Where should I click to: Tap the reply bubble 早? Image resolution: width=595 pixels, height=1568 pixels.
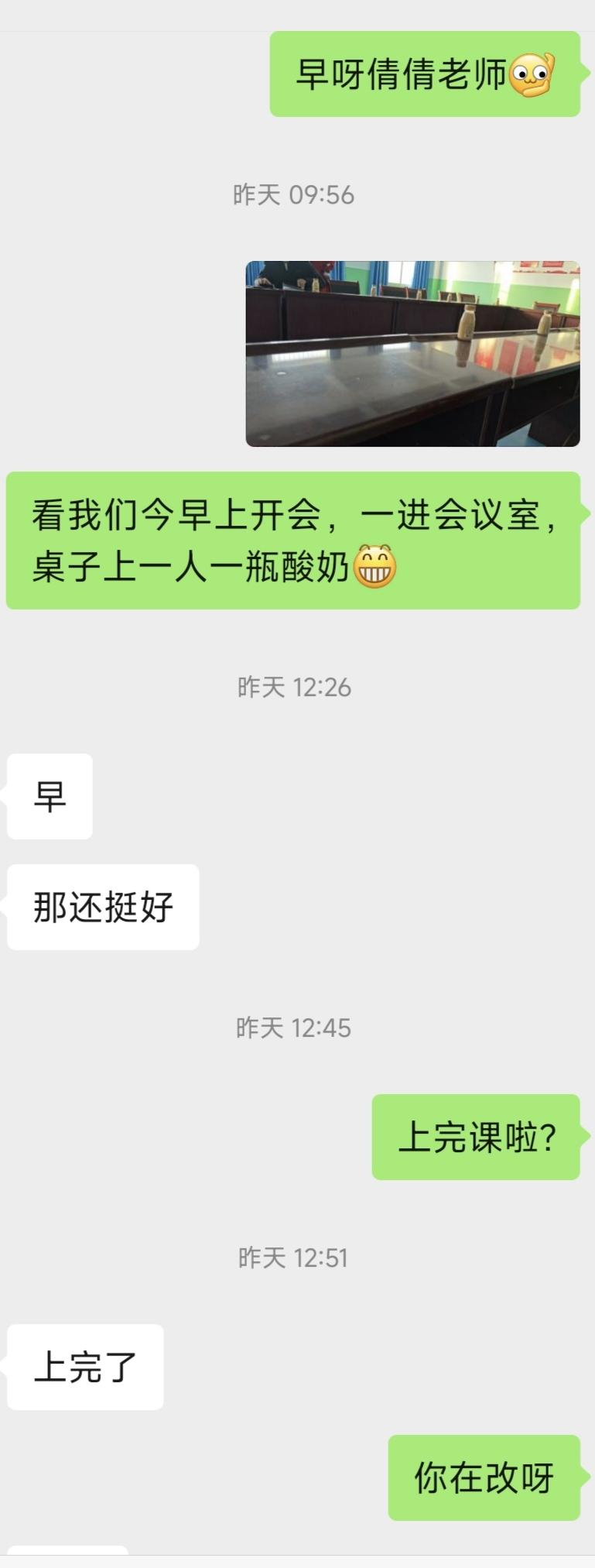(49, 794)
